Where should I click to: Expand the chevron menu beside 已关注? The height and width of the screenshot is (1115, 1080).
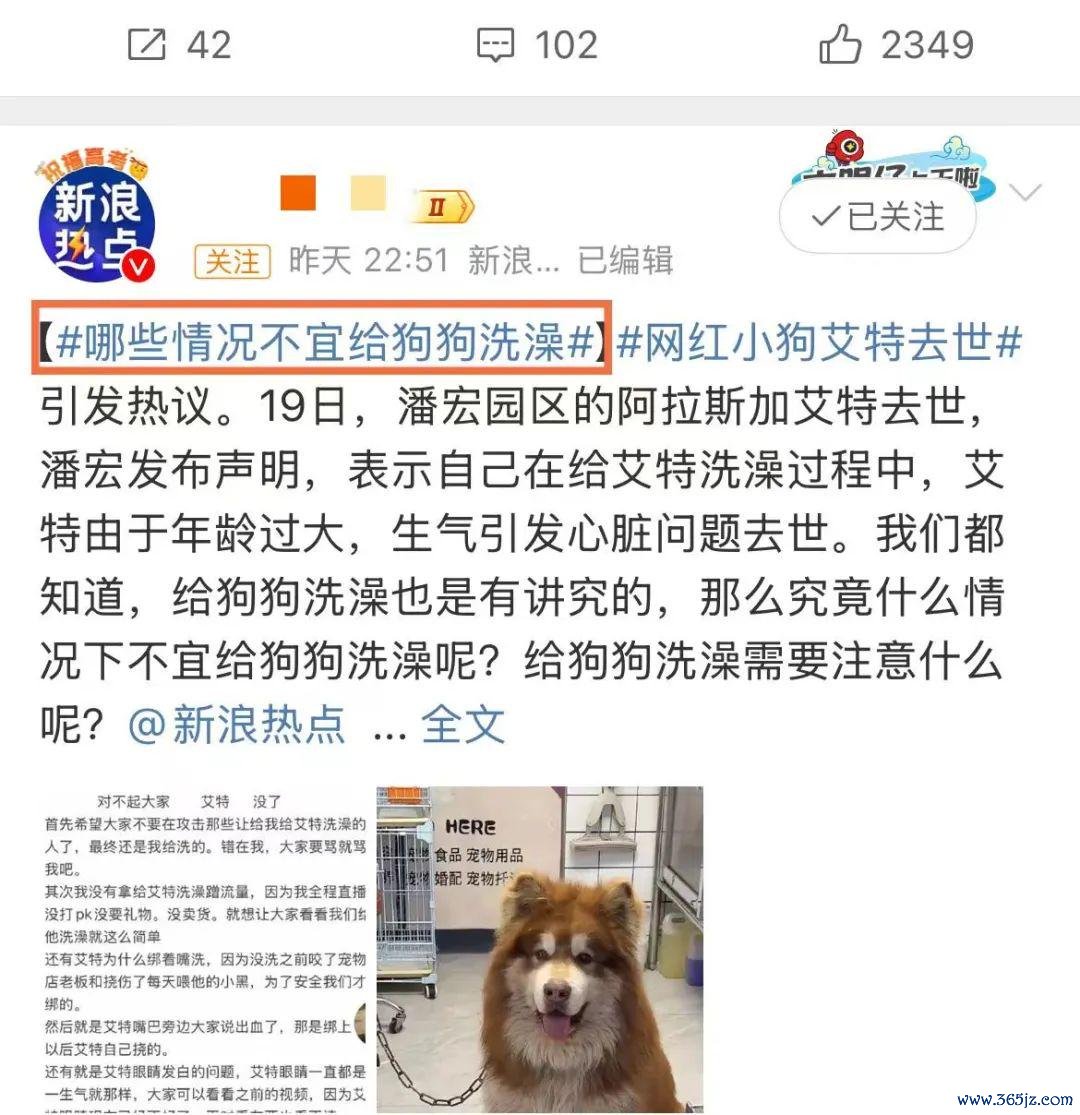(1025, 194)
